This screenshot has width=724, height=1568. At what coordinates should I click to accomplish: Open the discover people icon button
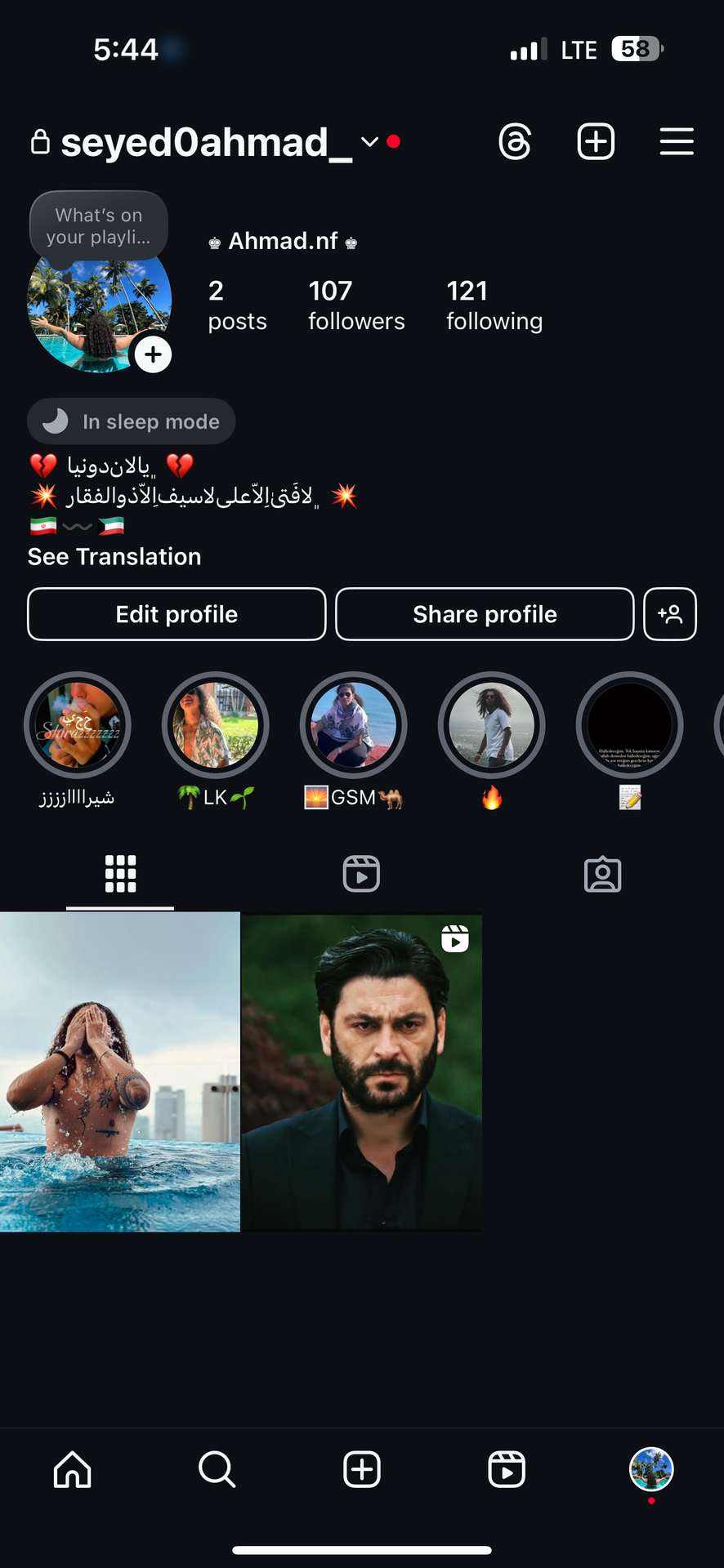pos(670,614)
